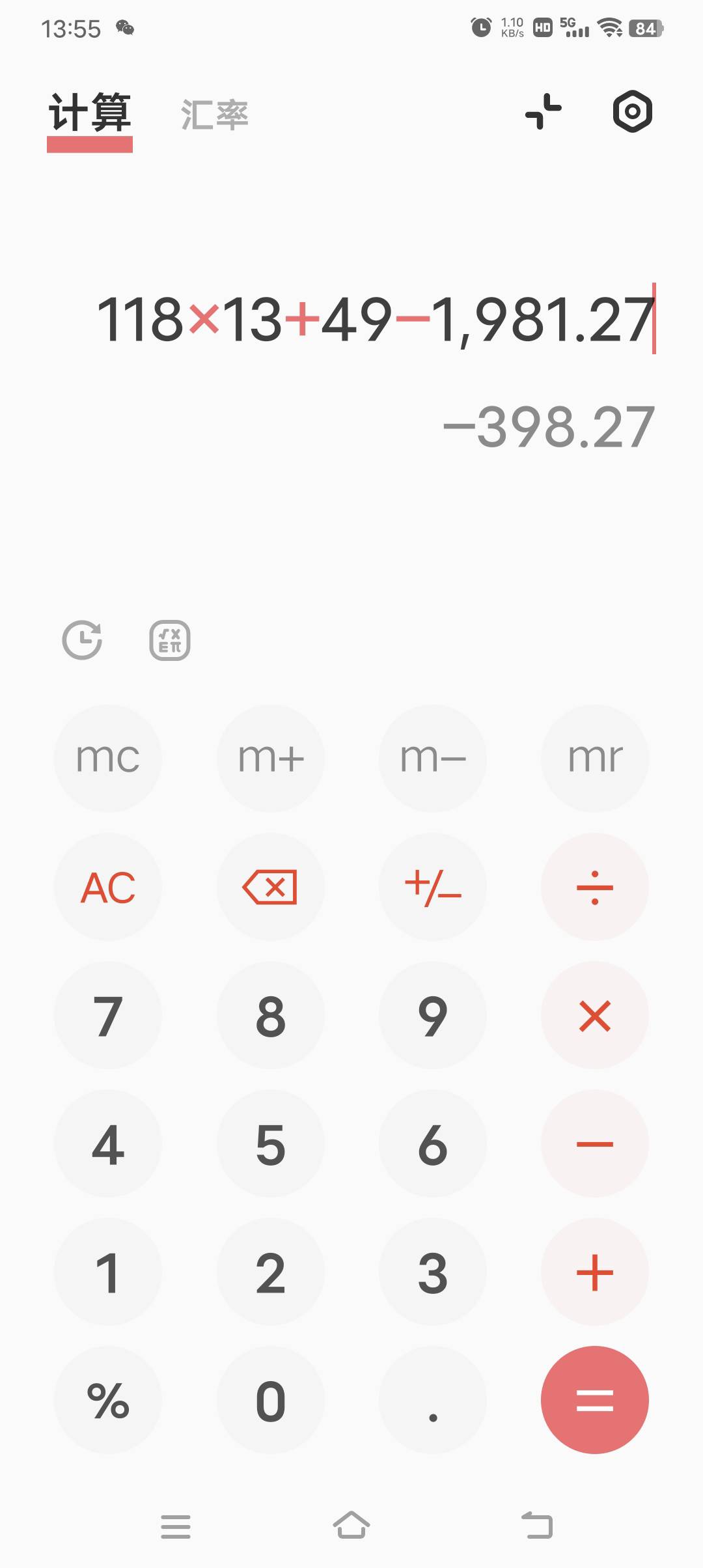Enter digit 0

click(271, 1400)
